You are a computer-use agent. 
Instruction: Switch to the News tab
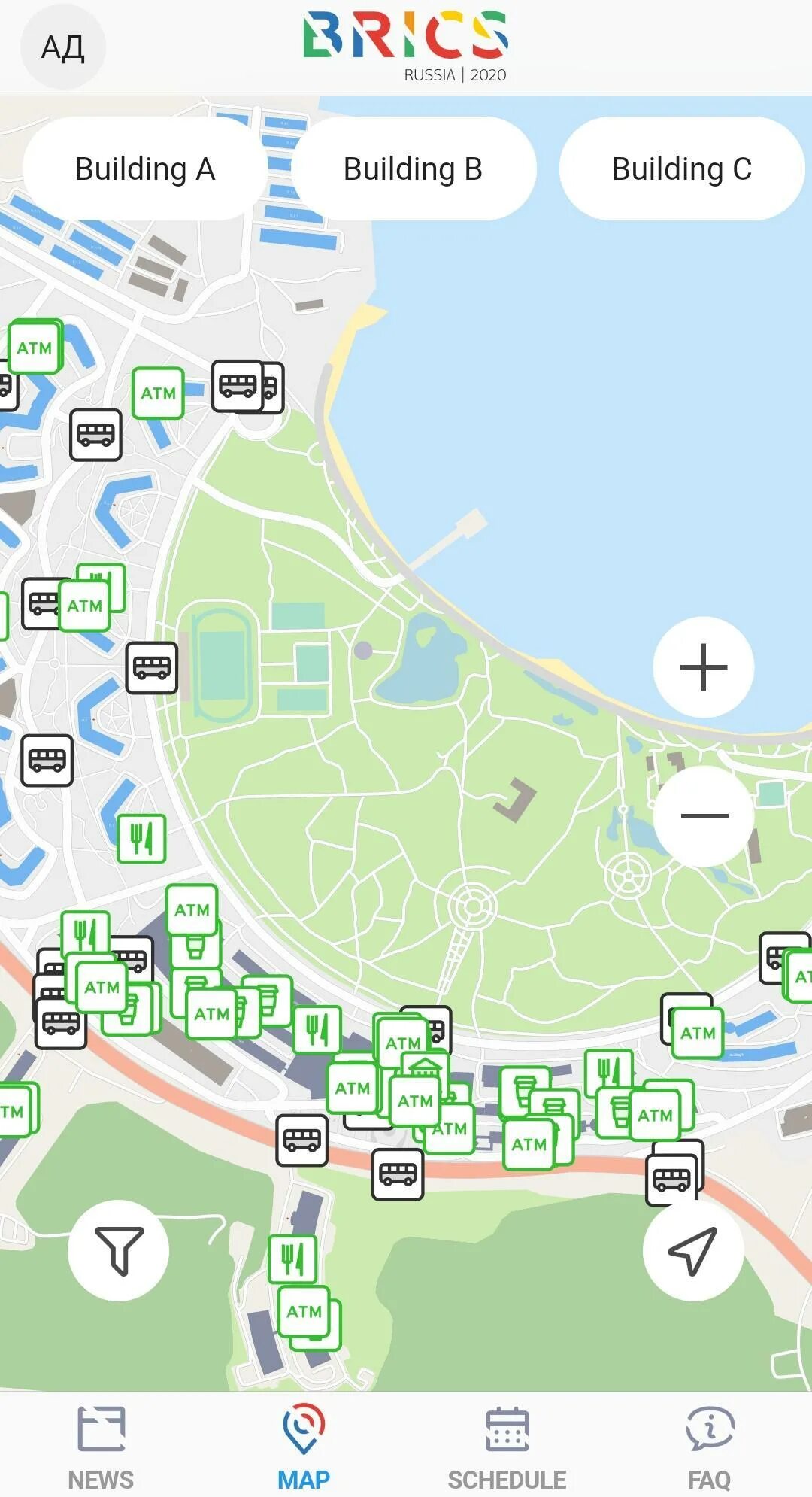[x=101, y=1446]
